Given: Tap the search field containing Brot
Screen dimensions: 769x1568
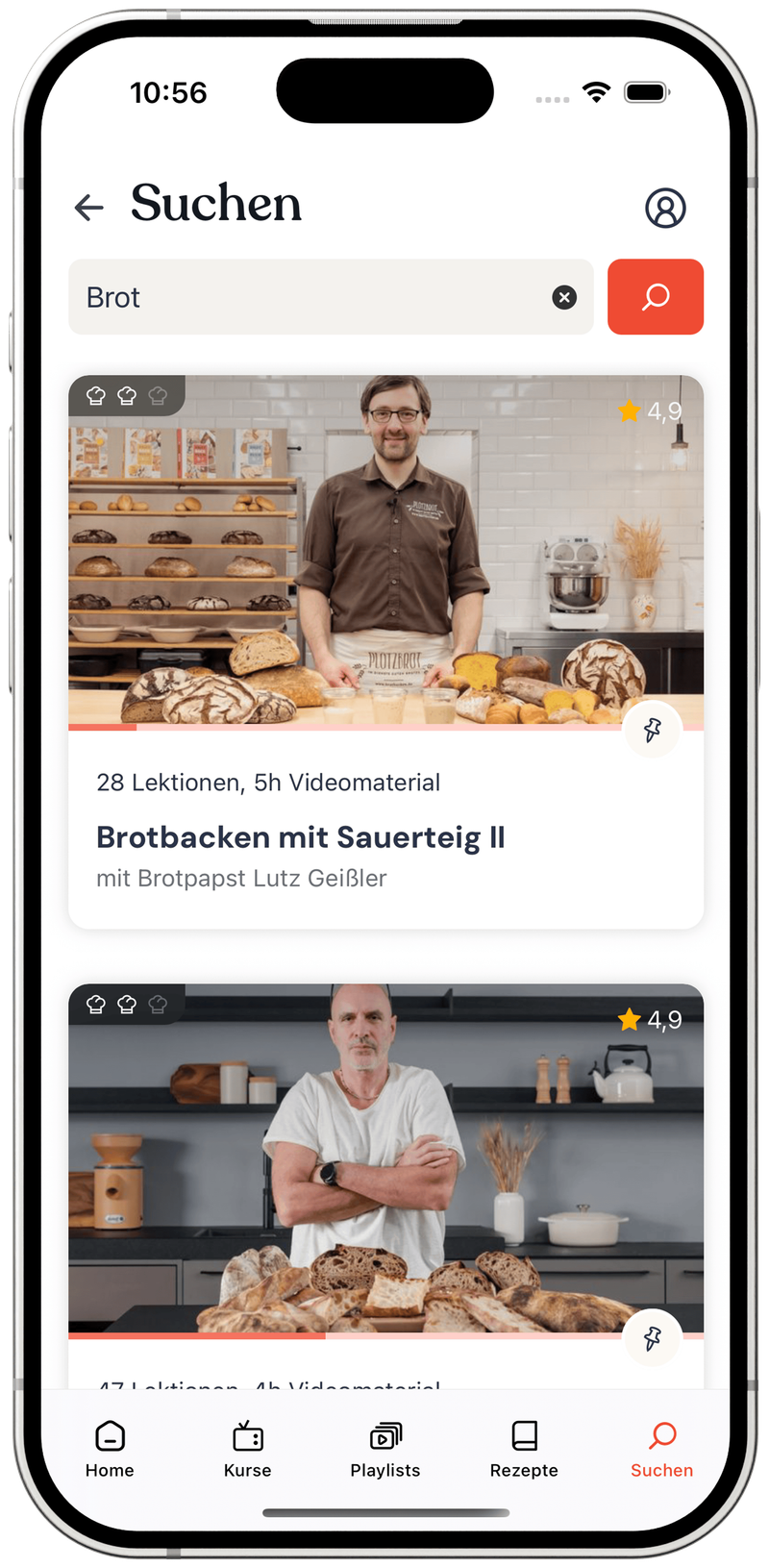Looking at the screenshot, I should pyautogui.click(x=308, y=297).
